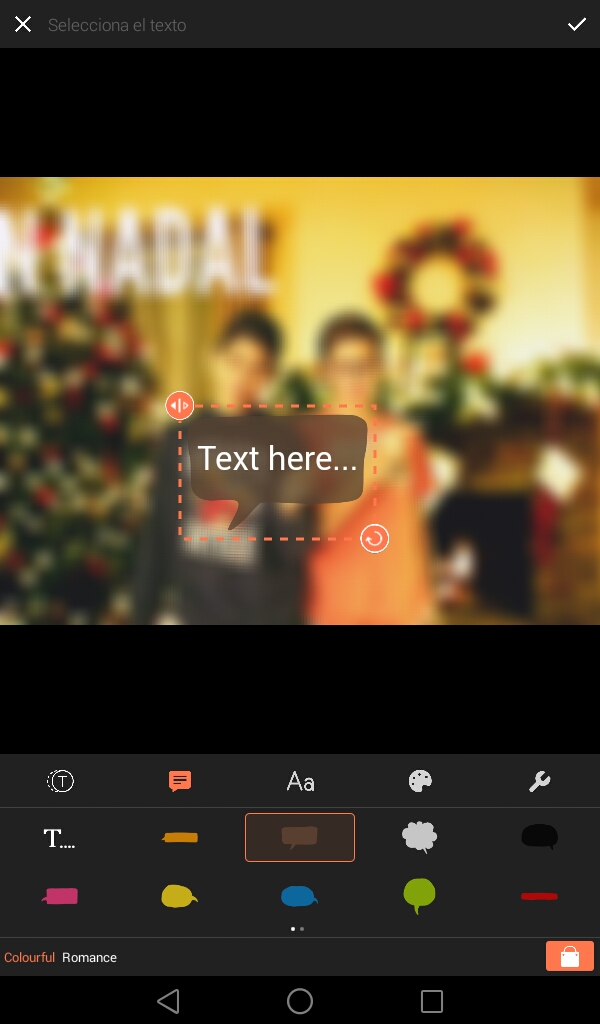Go back using the system back button
The image size is (600, 1024).
tap(168, 1001)
